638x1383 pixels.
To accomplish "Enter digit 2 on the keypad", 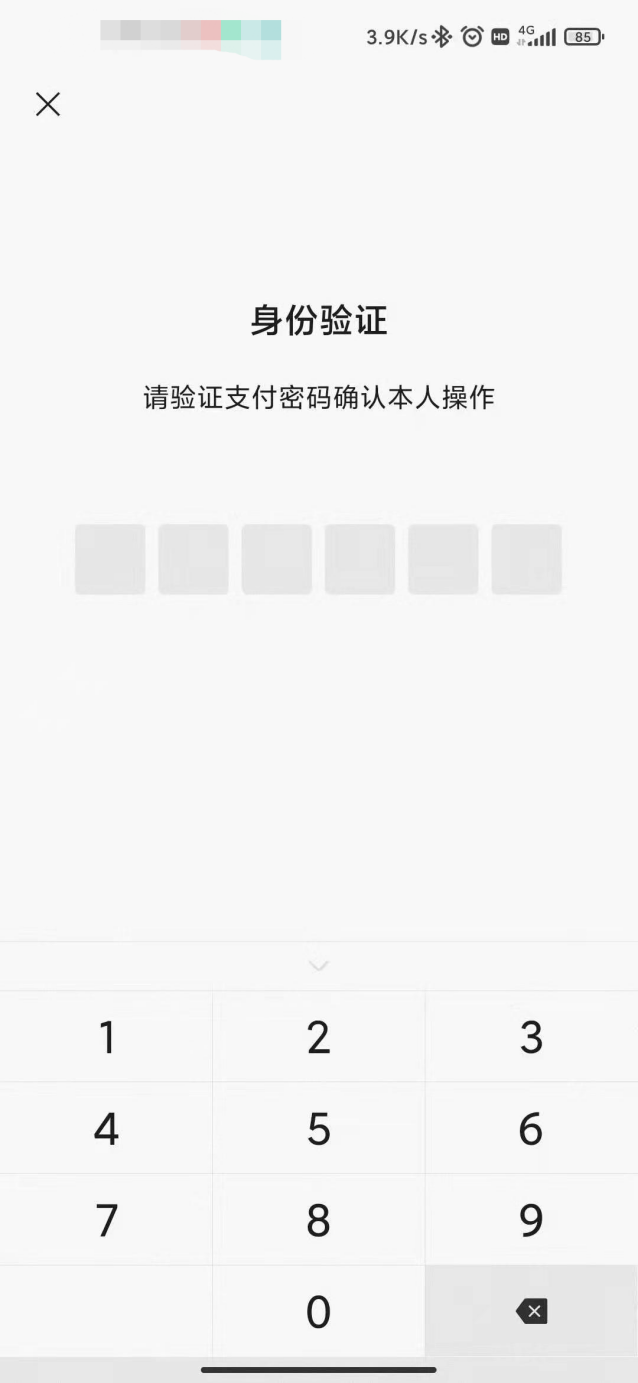I will 319,1037.
